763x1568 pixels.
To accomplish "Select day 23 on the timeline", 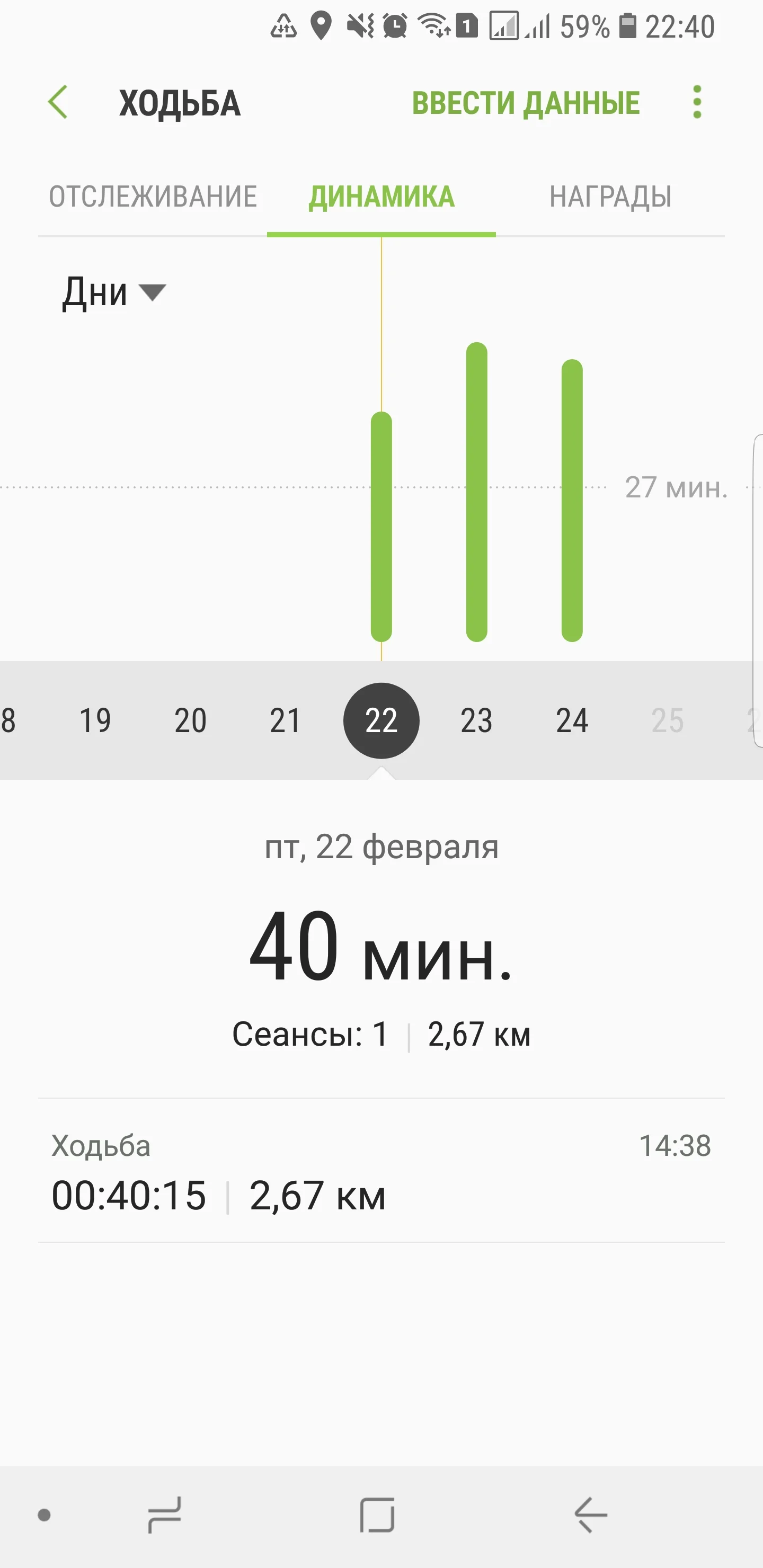I will (x=476, y=720).
